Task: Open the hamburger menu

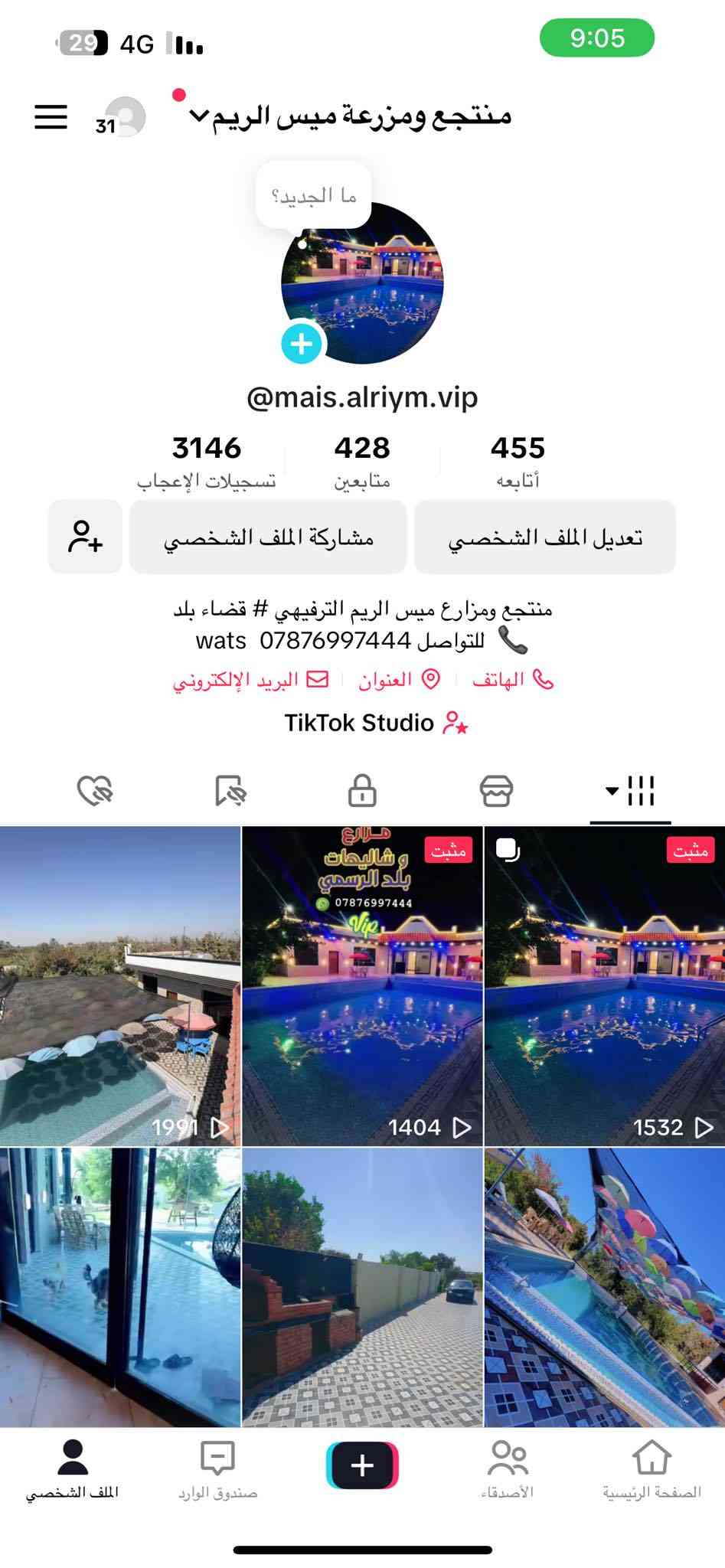Action: tap(51, 117)
